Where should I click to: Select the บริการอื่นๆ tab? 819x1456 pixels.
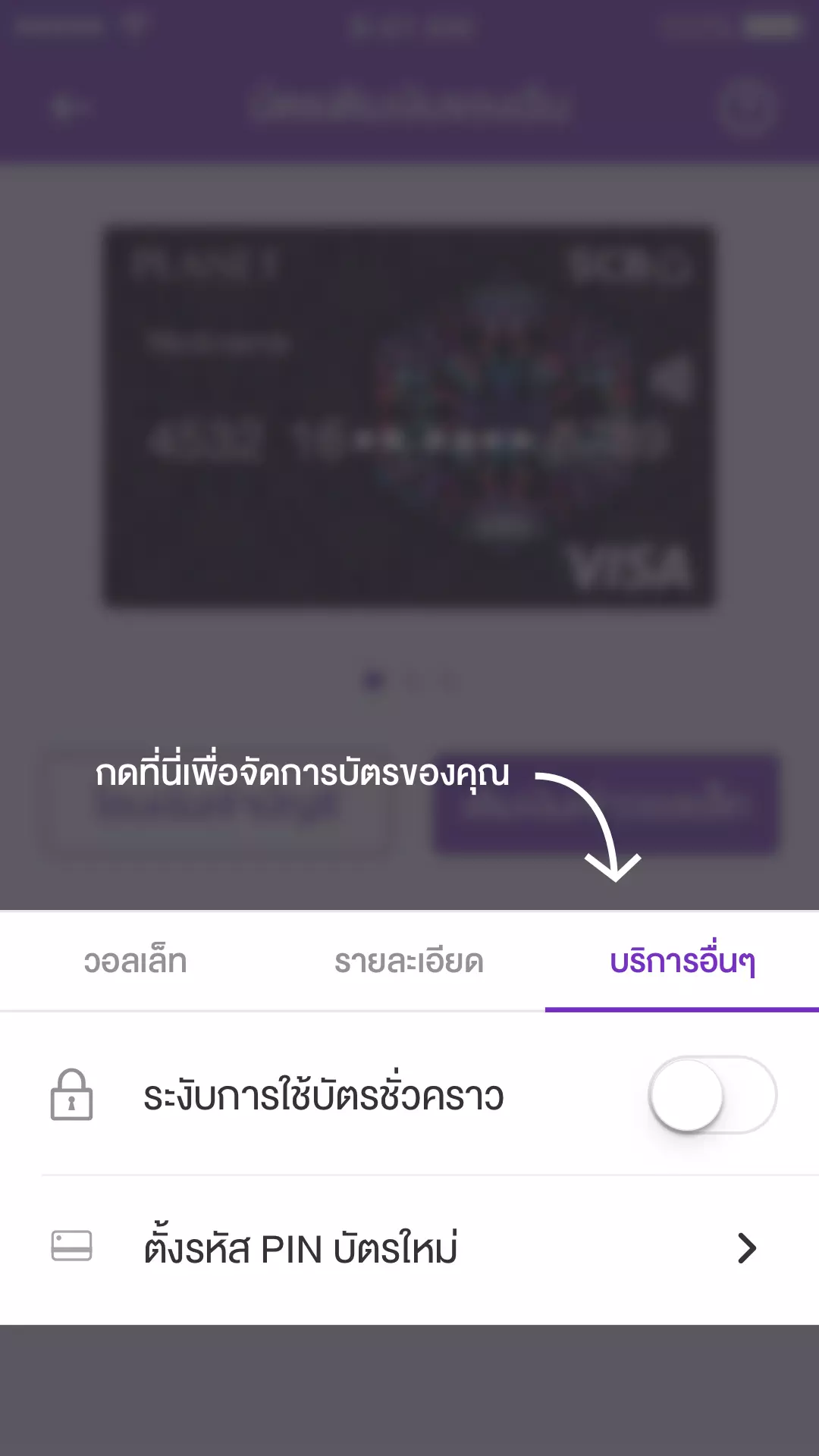click(682, 962)
